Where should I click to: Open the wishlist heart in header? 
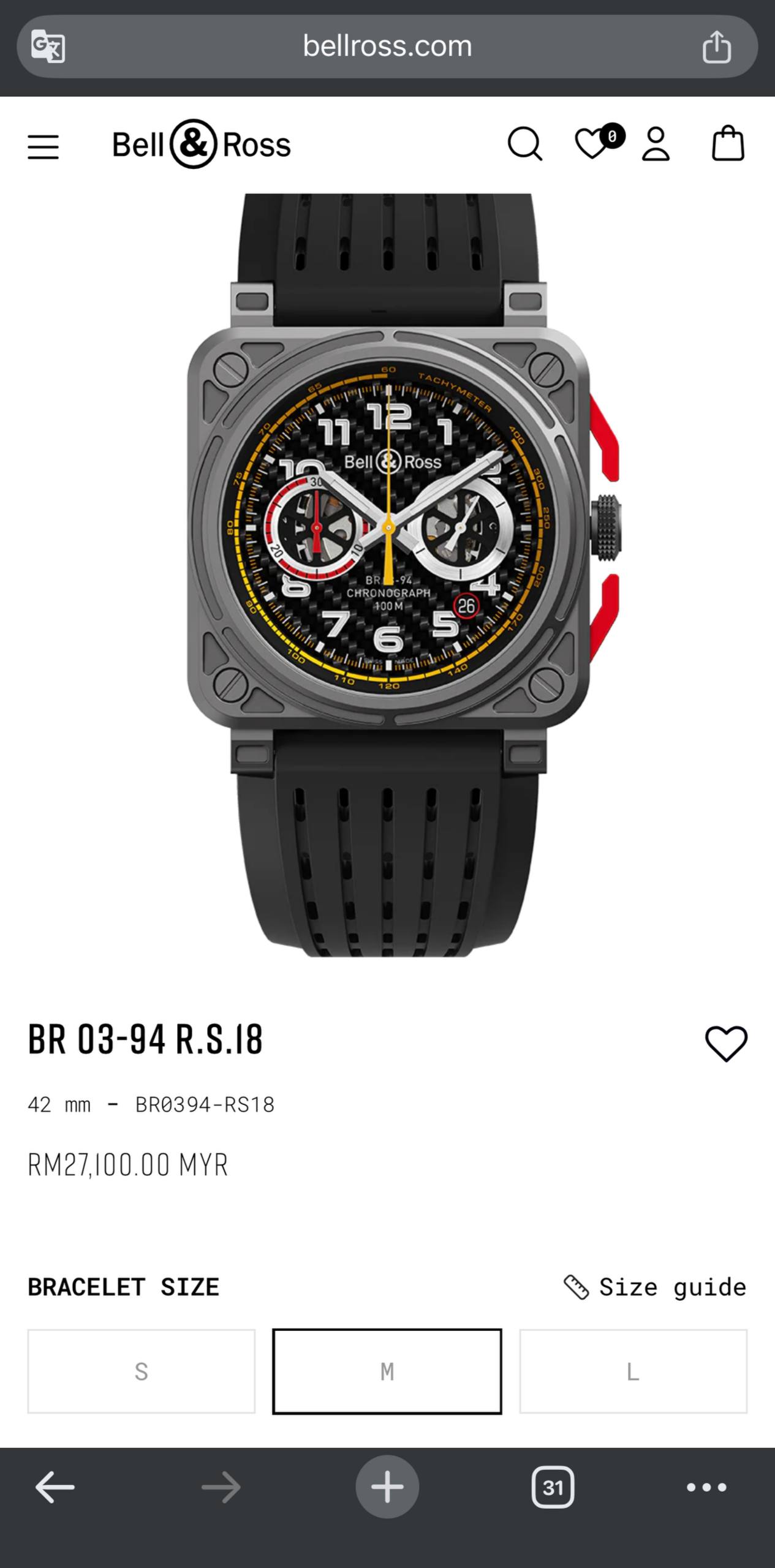pyautogui.click(x=592, y=145)
